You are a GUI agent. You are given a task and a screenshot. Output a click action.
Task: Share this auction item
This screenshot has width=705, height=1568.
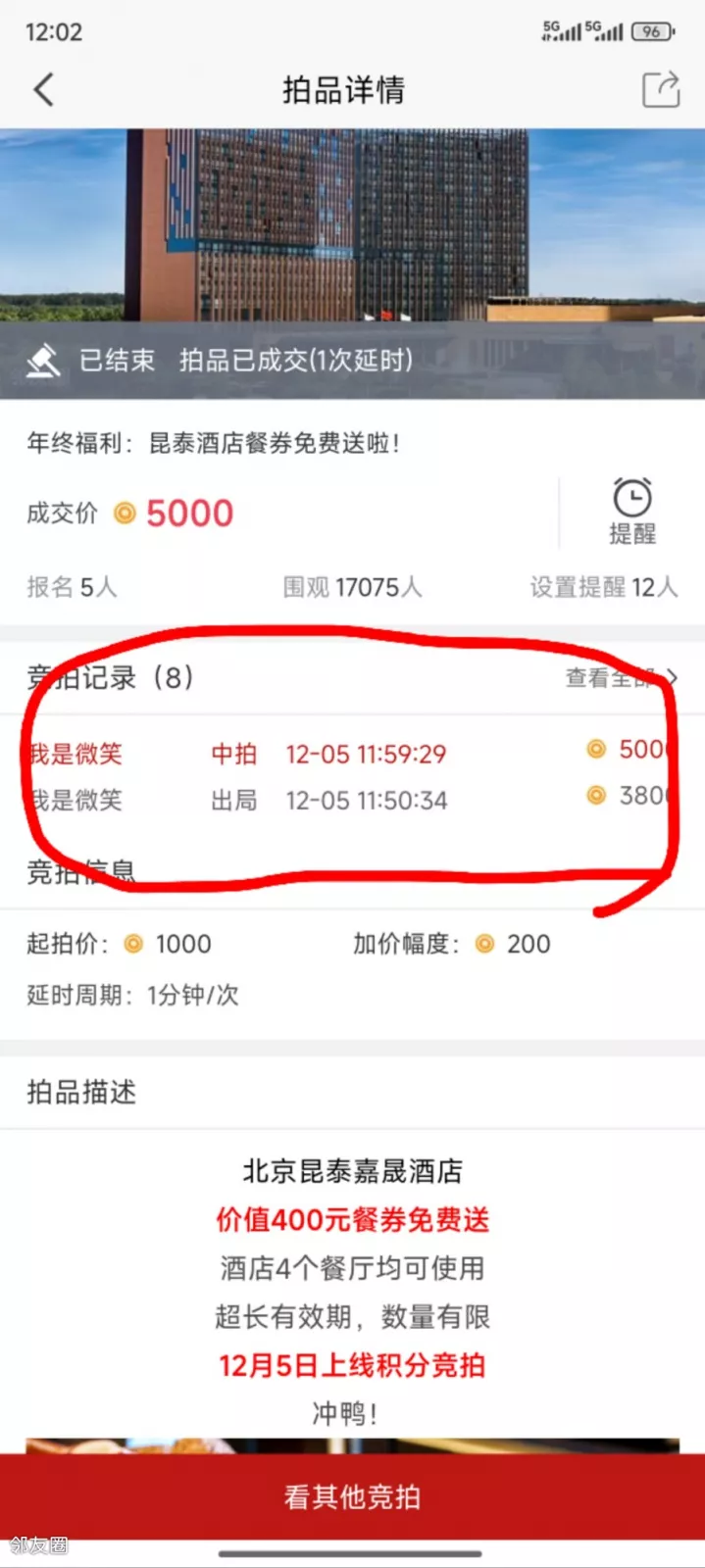click(x=661, y=89)
